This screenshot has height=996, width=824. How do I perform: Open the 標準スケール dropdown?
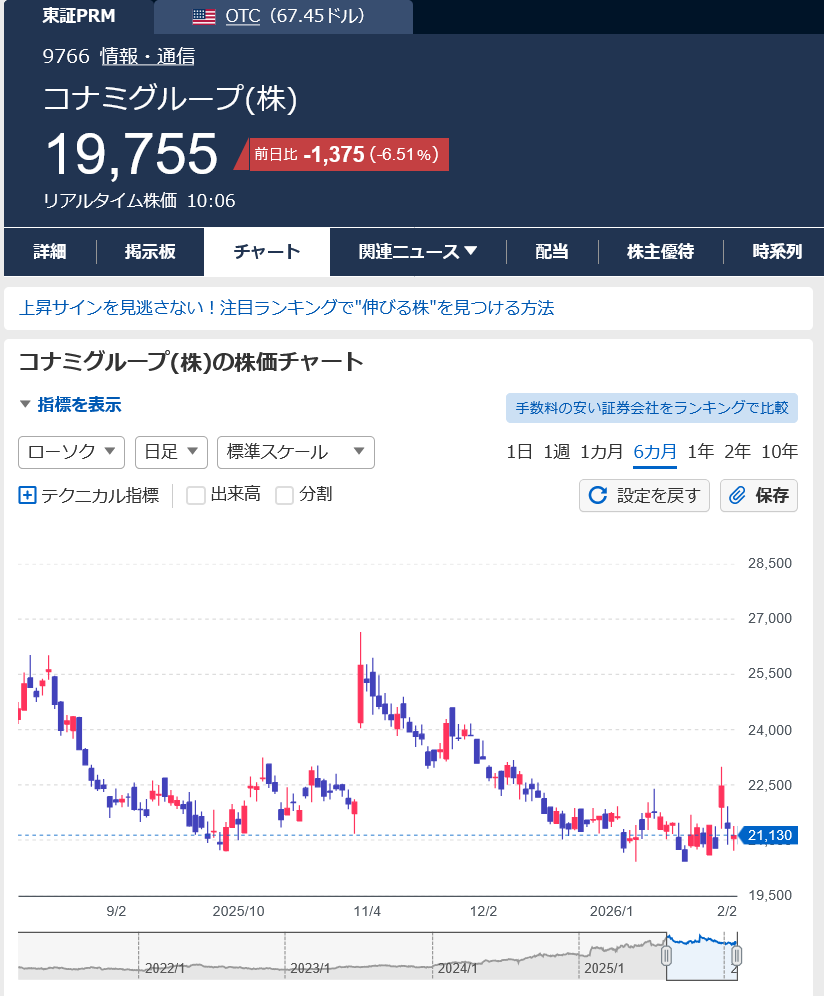coord(295,452)
